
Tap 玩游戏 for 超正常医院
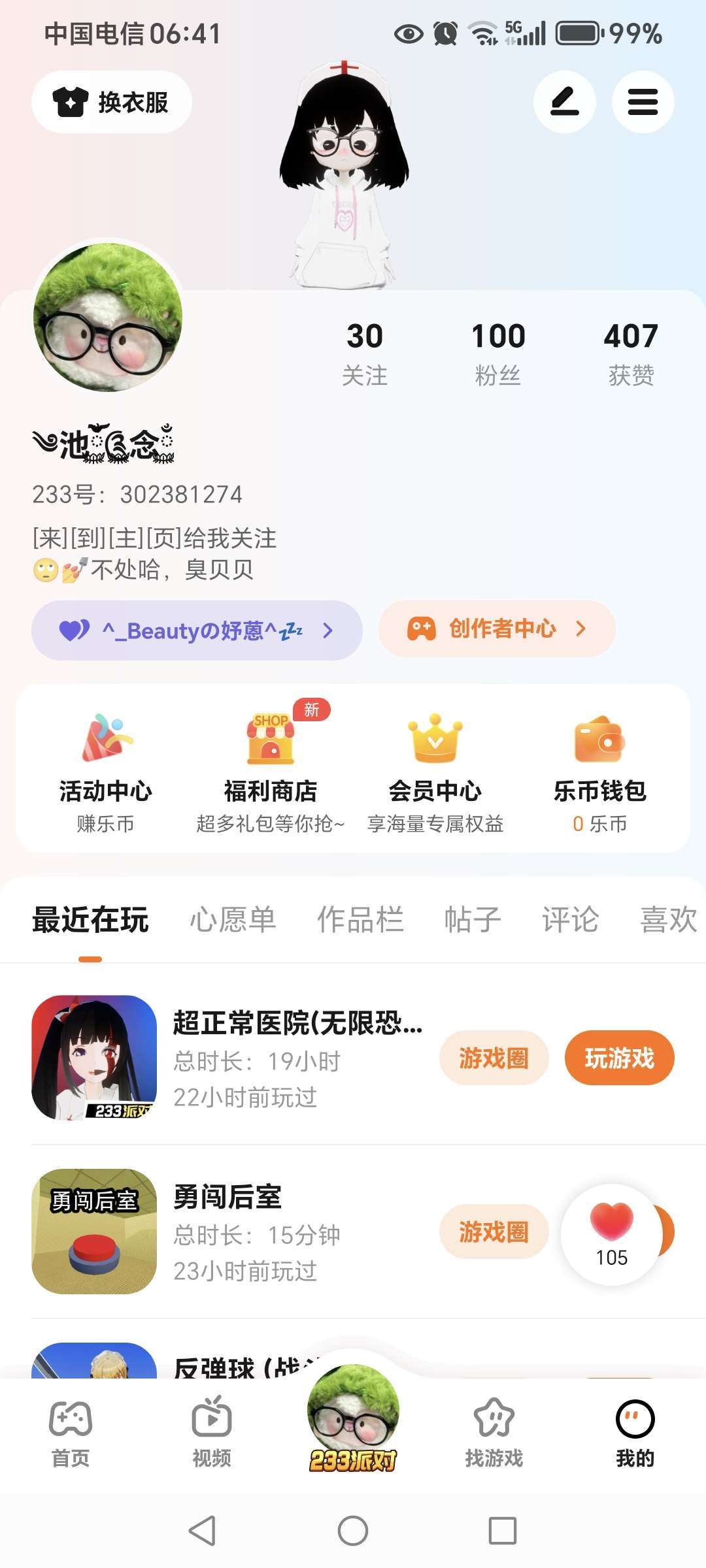619,1058
